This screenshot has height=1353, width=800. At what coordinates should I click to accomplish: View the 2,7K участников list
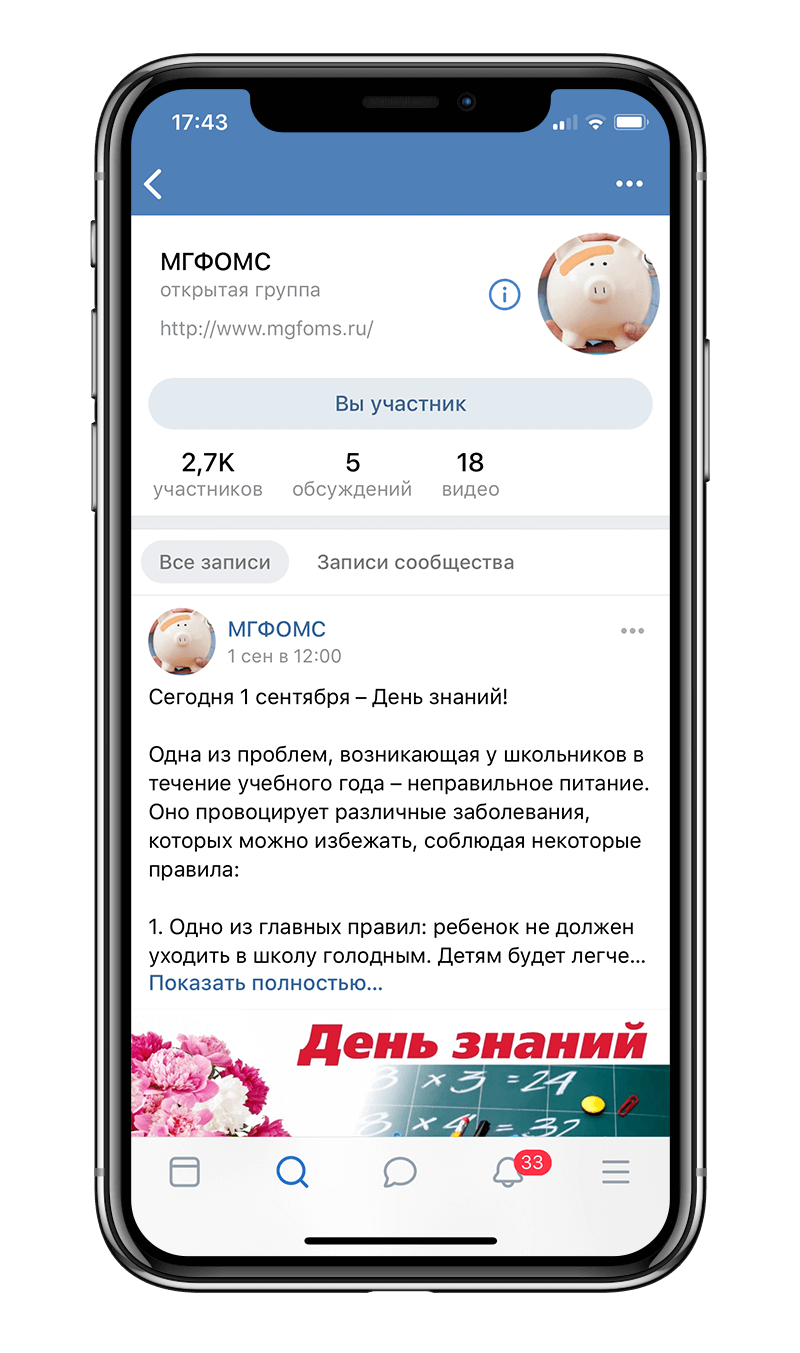pos(208,475)
